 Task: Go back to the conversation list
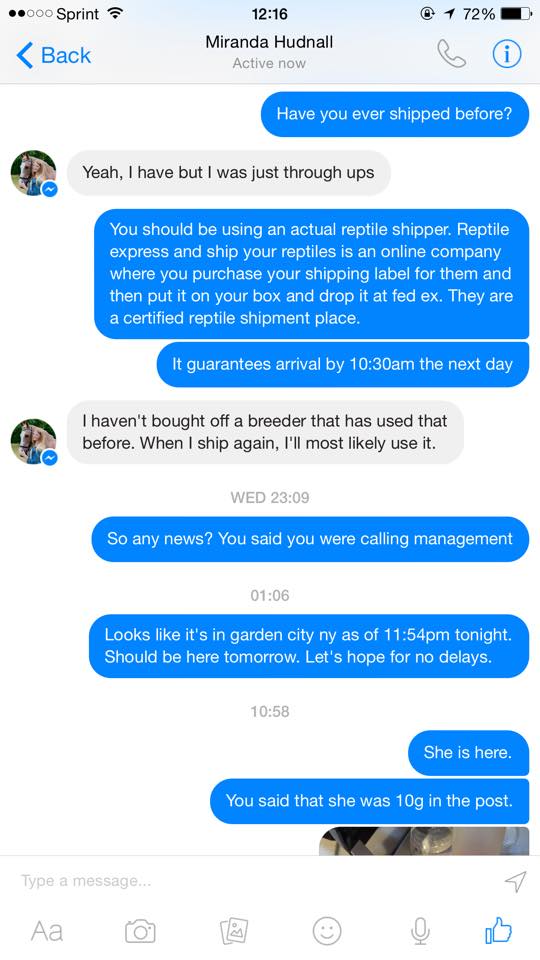pos(53,55)
